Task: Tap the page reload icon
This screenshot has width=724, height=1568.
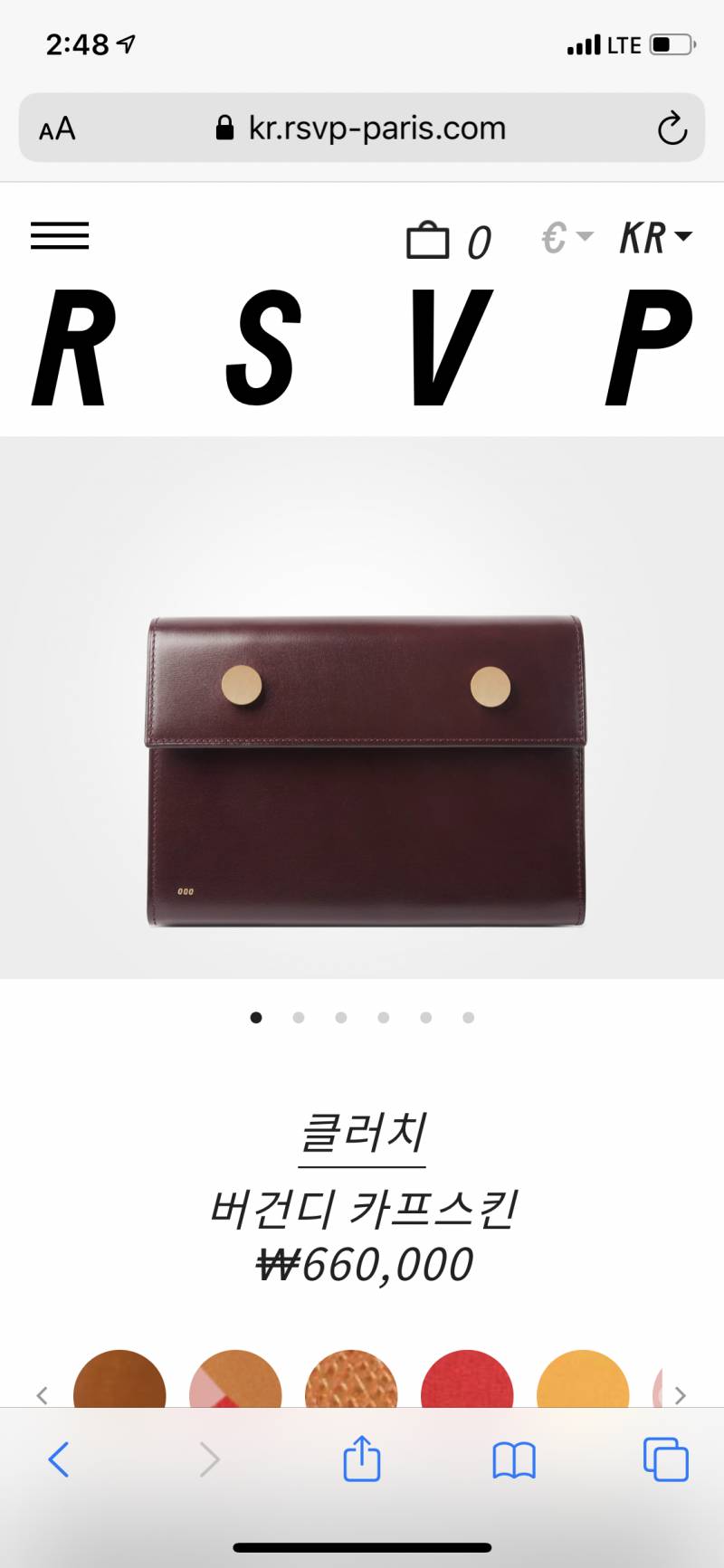Action: (672, 128)
